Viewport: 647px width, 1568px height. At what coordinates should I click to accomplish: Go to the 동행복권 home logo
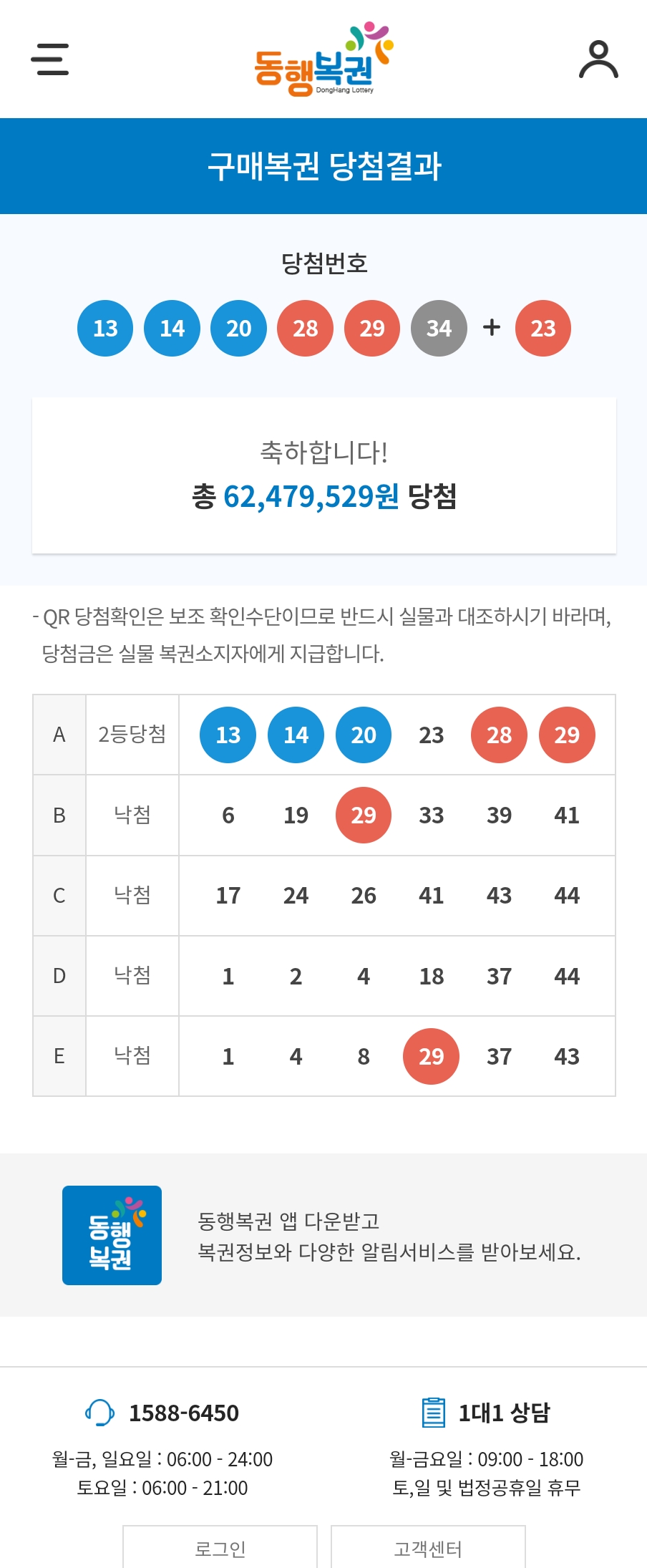(324, 59)
